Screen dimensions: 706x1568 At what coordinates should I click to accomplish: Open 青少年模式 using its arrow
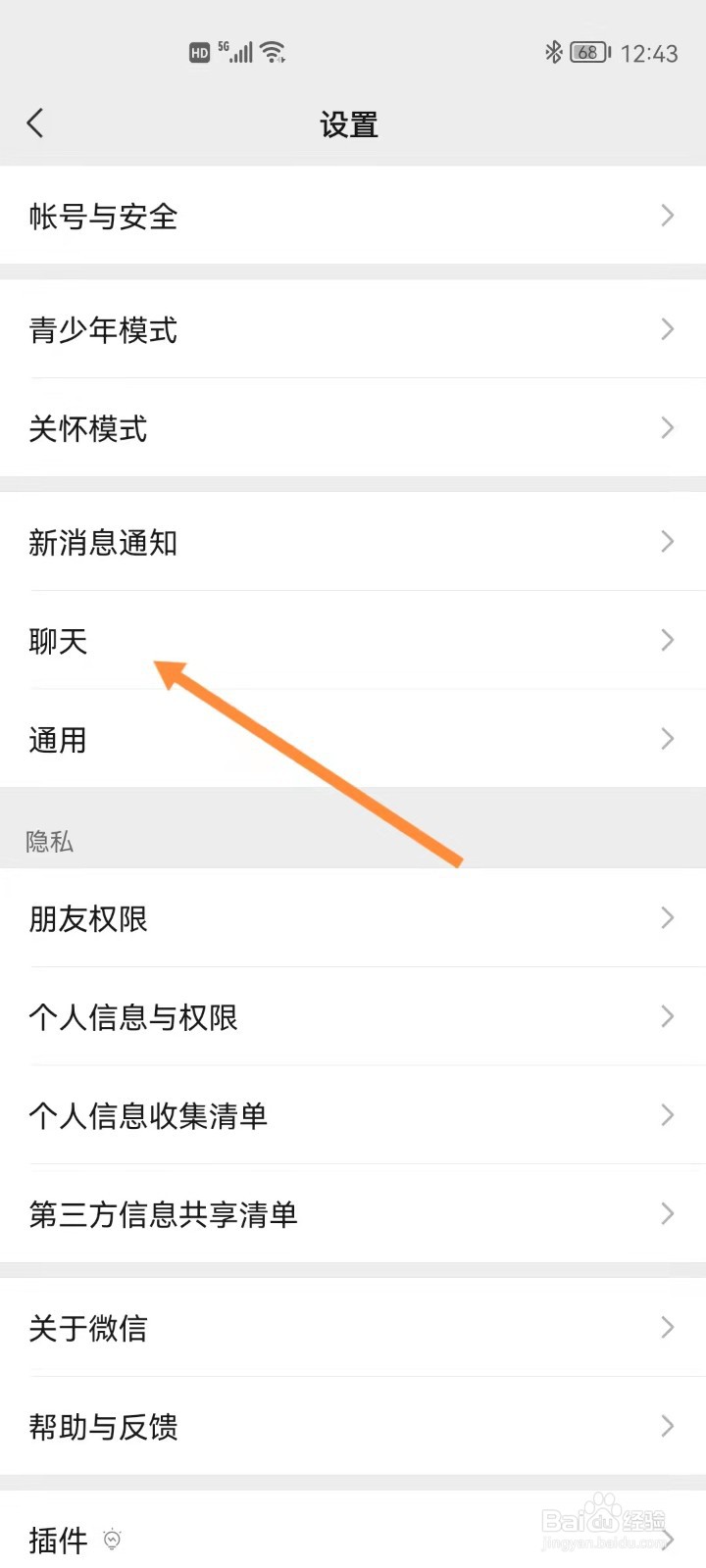[668, 330]
